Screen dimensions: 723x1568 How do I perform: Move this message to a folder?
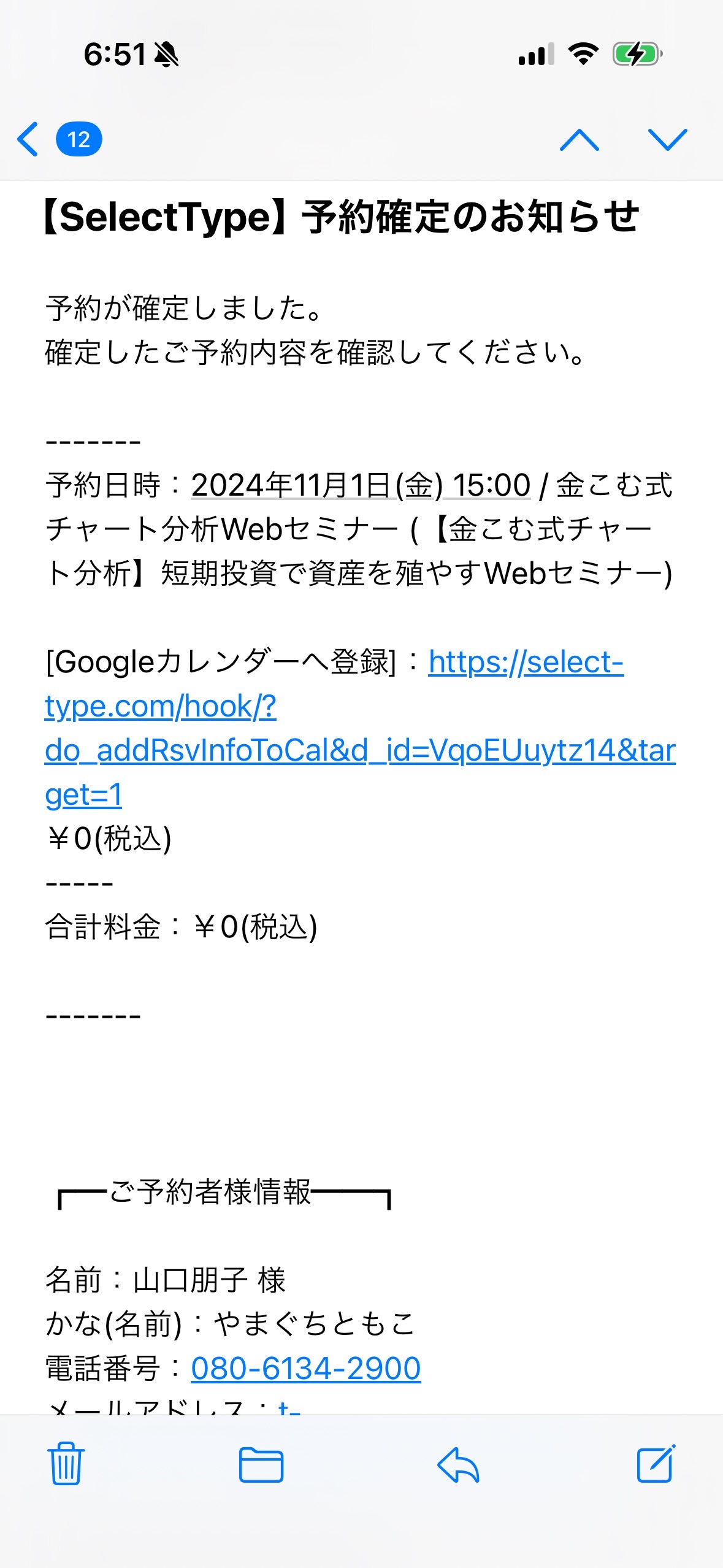pos(261,1464)
